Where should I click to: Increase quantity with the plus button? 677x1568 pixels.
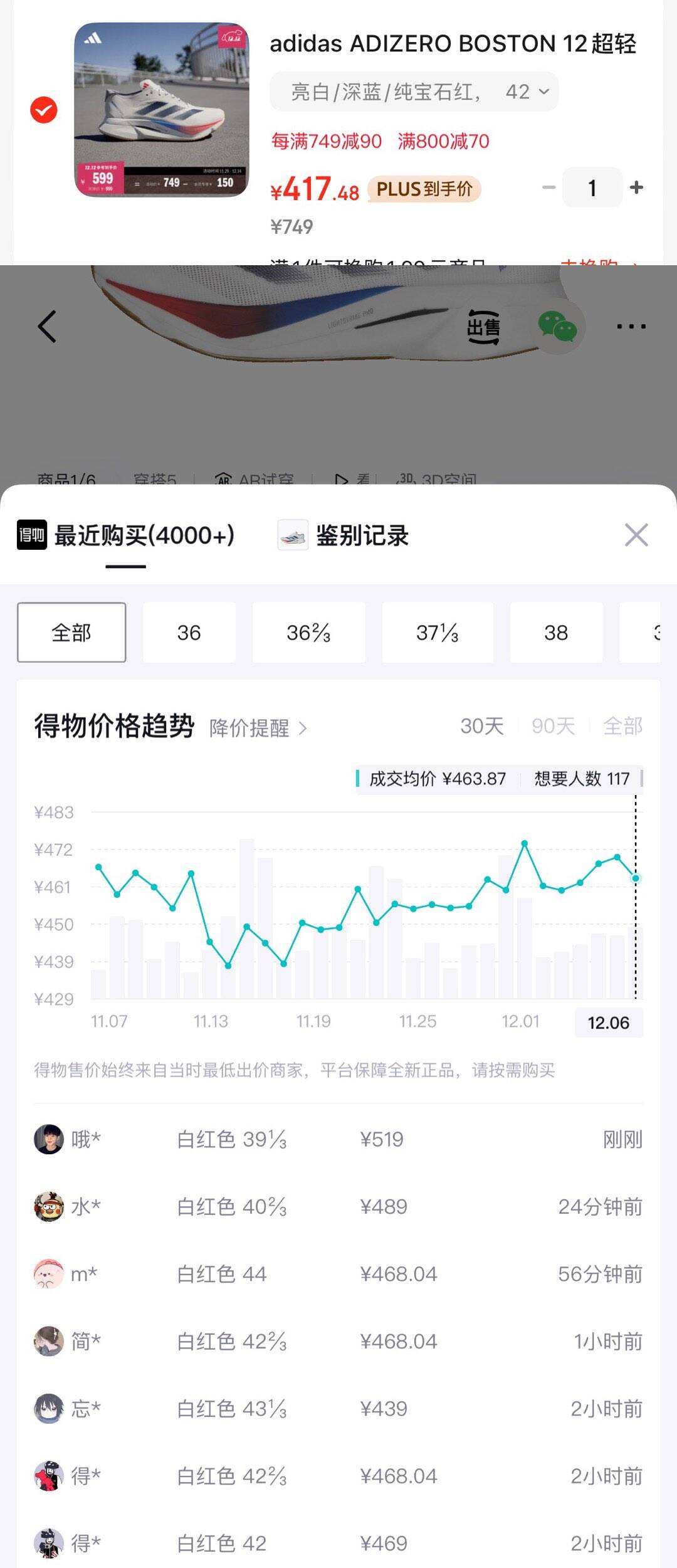[636, 187]
